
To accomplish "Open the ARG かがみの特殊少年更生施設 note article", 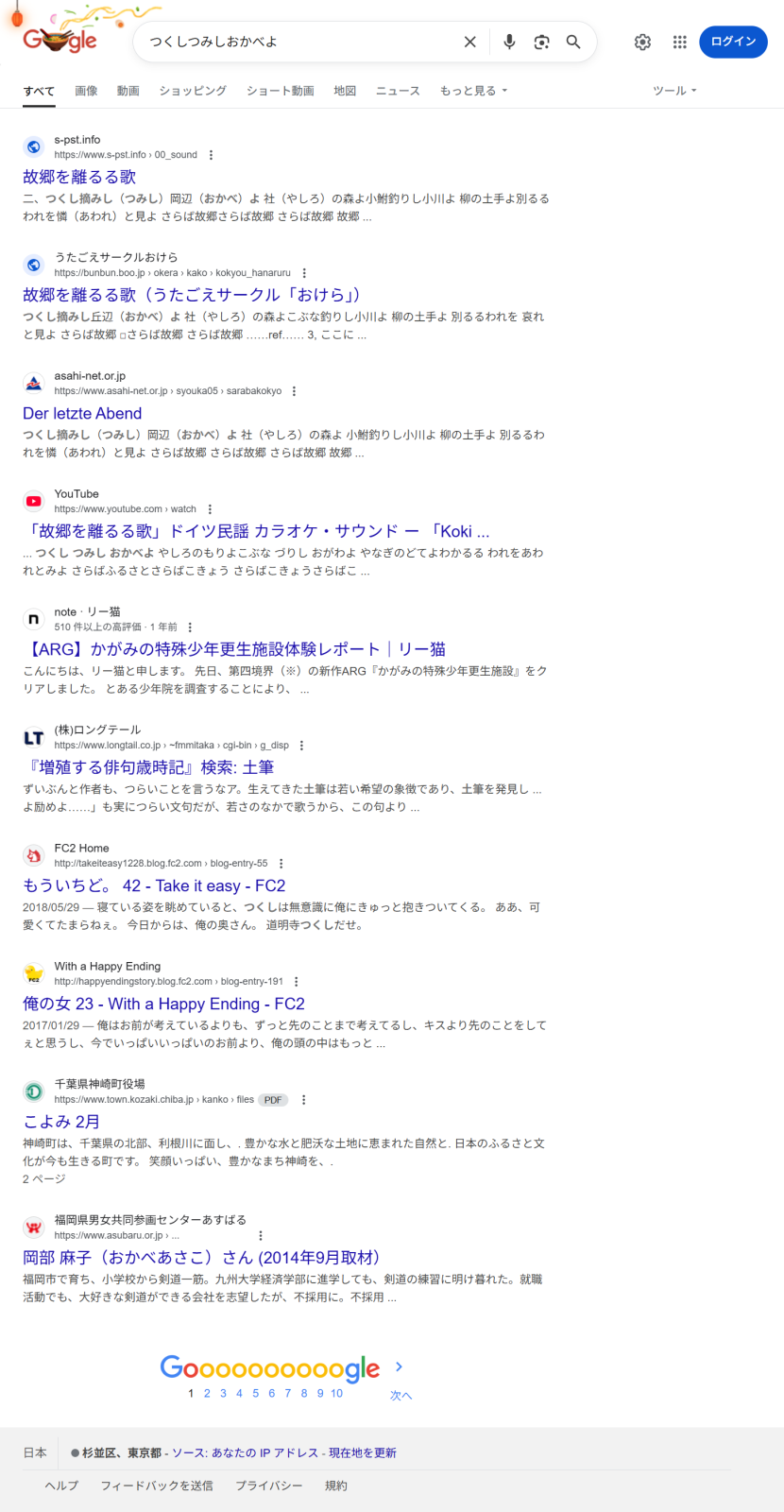I will 234,649.
